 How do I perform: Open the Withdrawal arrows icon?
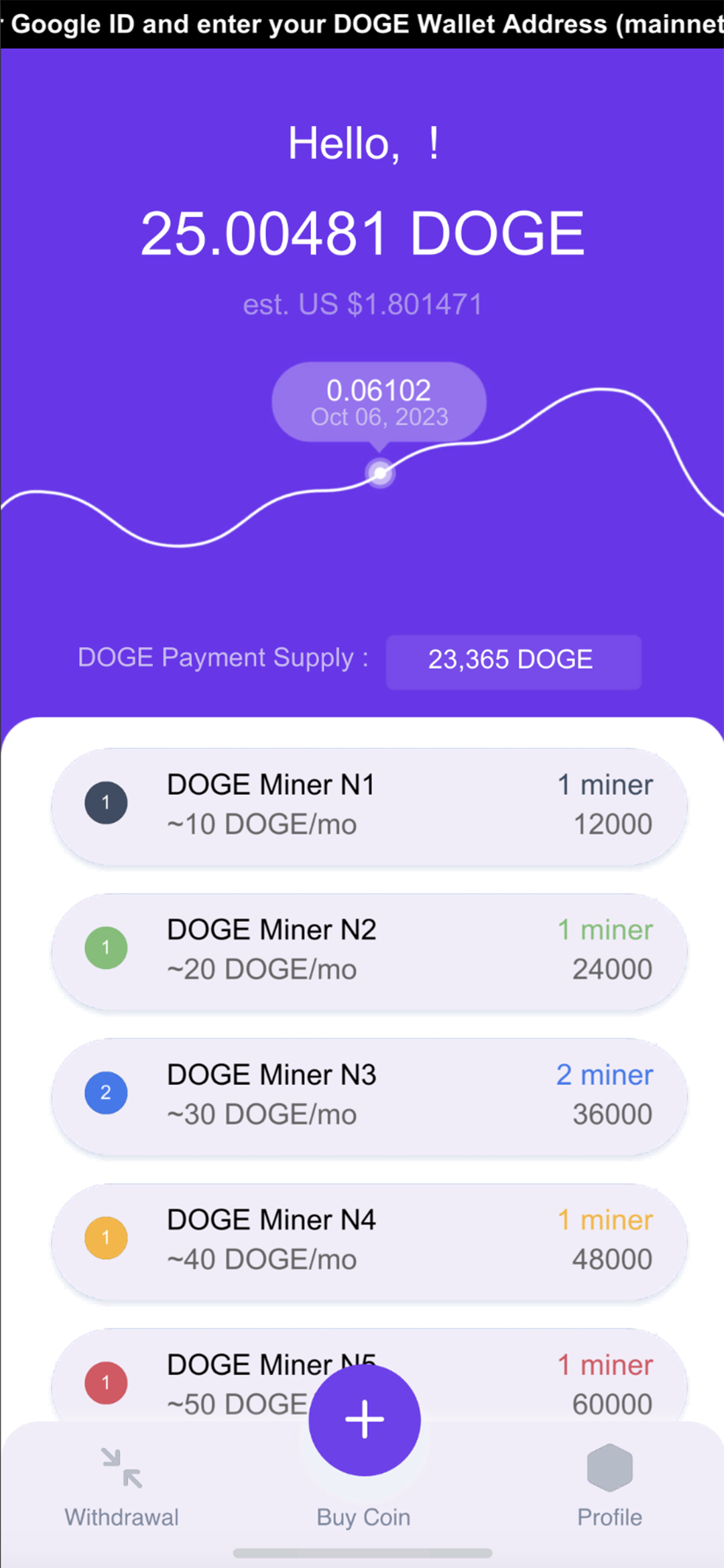[x=121, y=1464]
